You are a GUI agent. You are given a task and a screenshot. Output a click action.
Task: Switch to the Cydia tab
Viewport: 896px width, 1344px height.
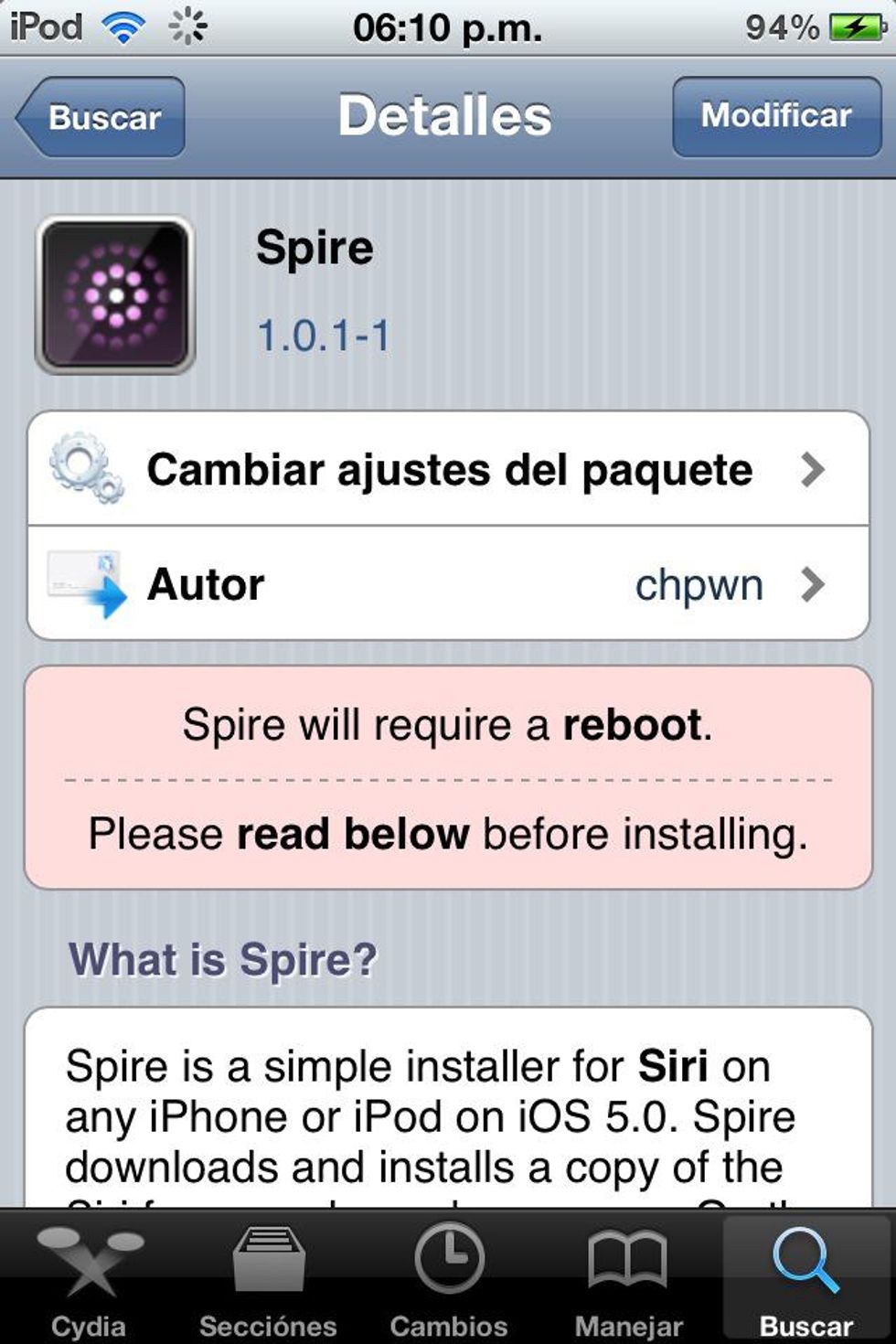(x=89, y=1280)
